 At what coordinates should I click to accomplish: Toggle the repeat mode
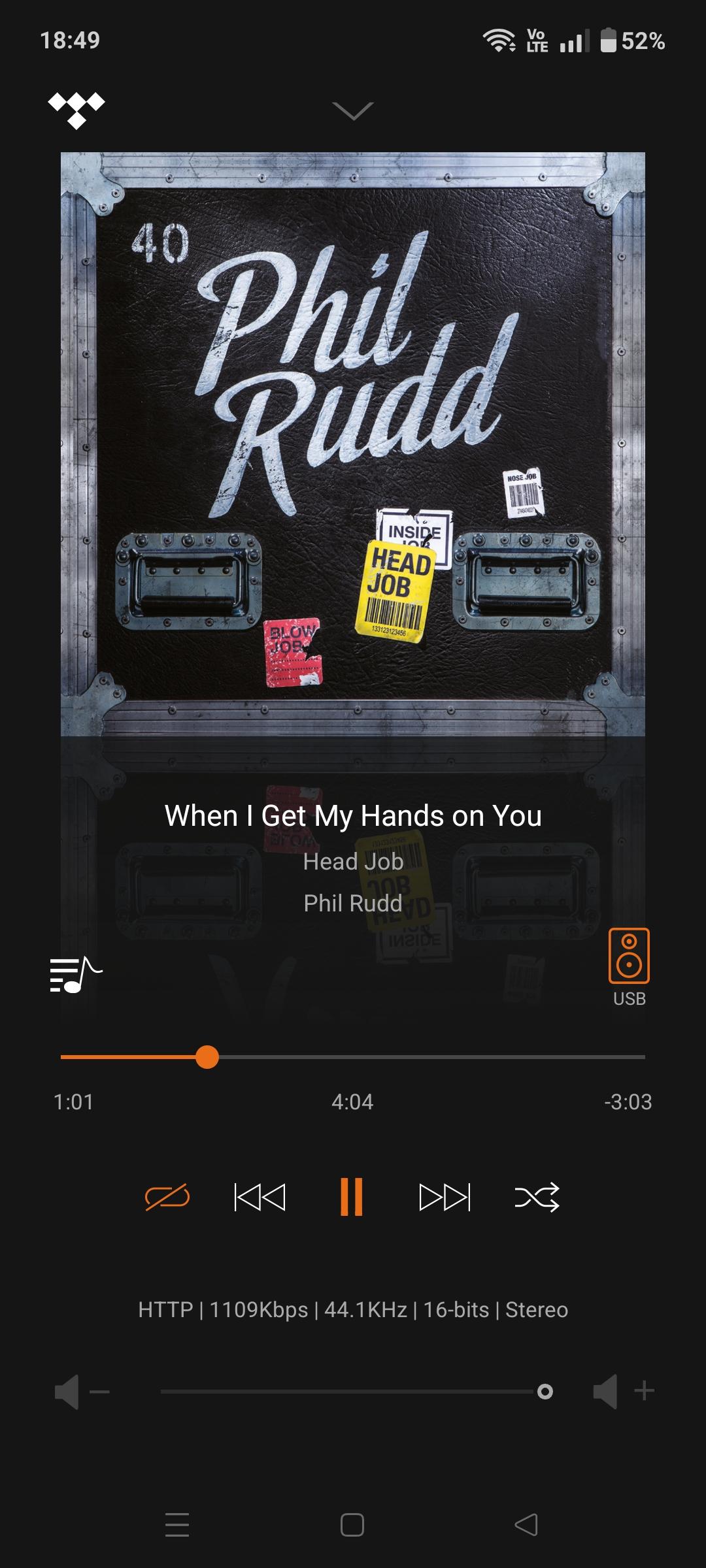click(167, 1197)
